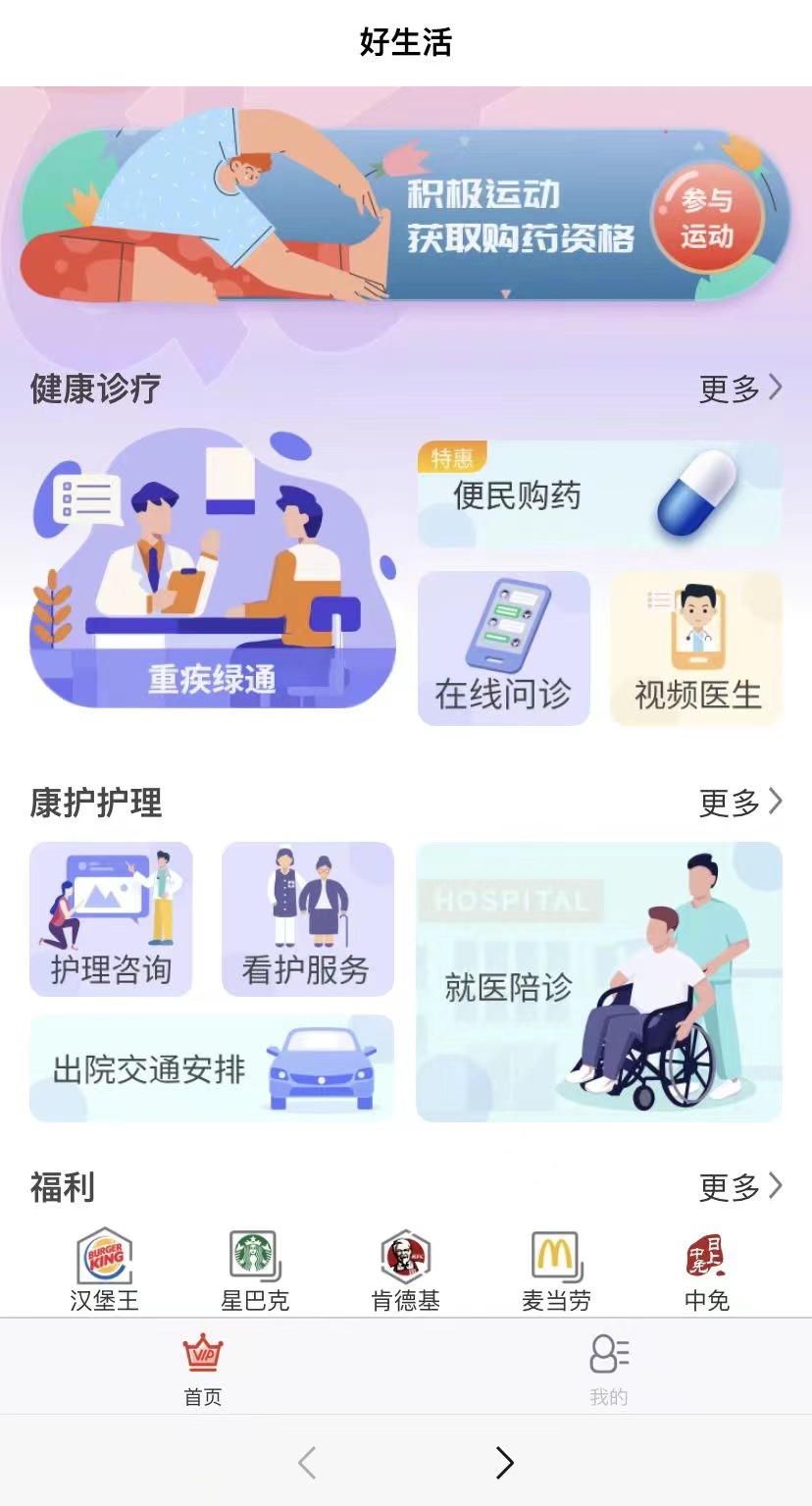Open 护理咨询 tile
812x1506 pixels.
point(111,919)
